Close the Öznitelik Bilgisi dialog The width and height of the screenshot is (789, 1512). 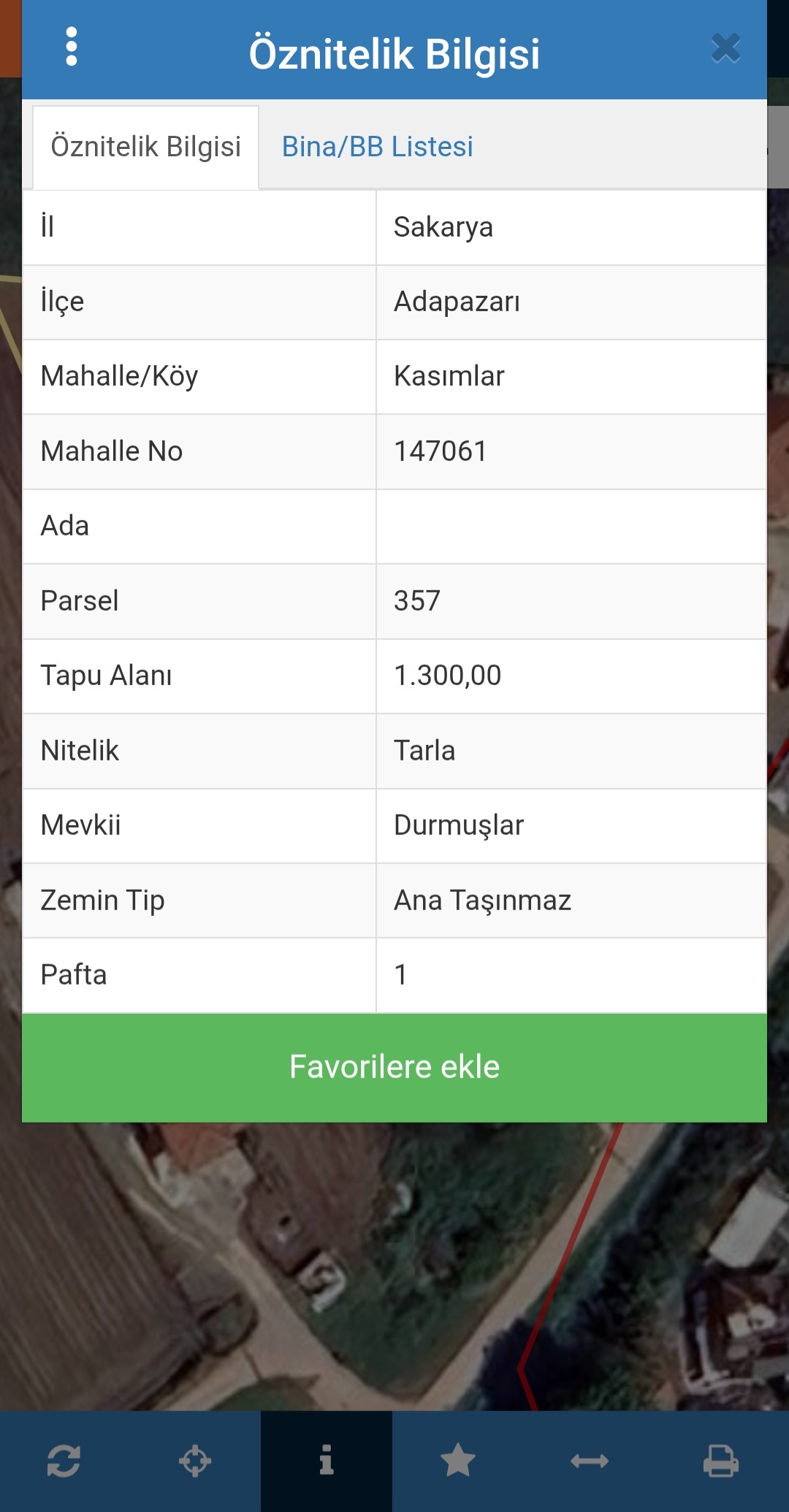click(725, 49)
